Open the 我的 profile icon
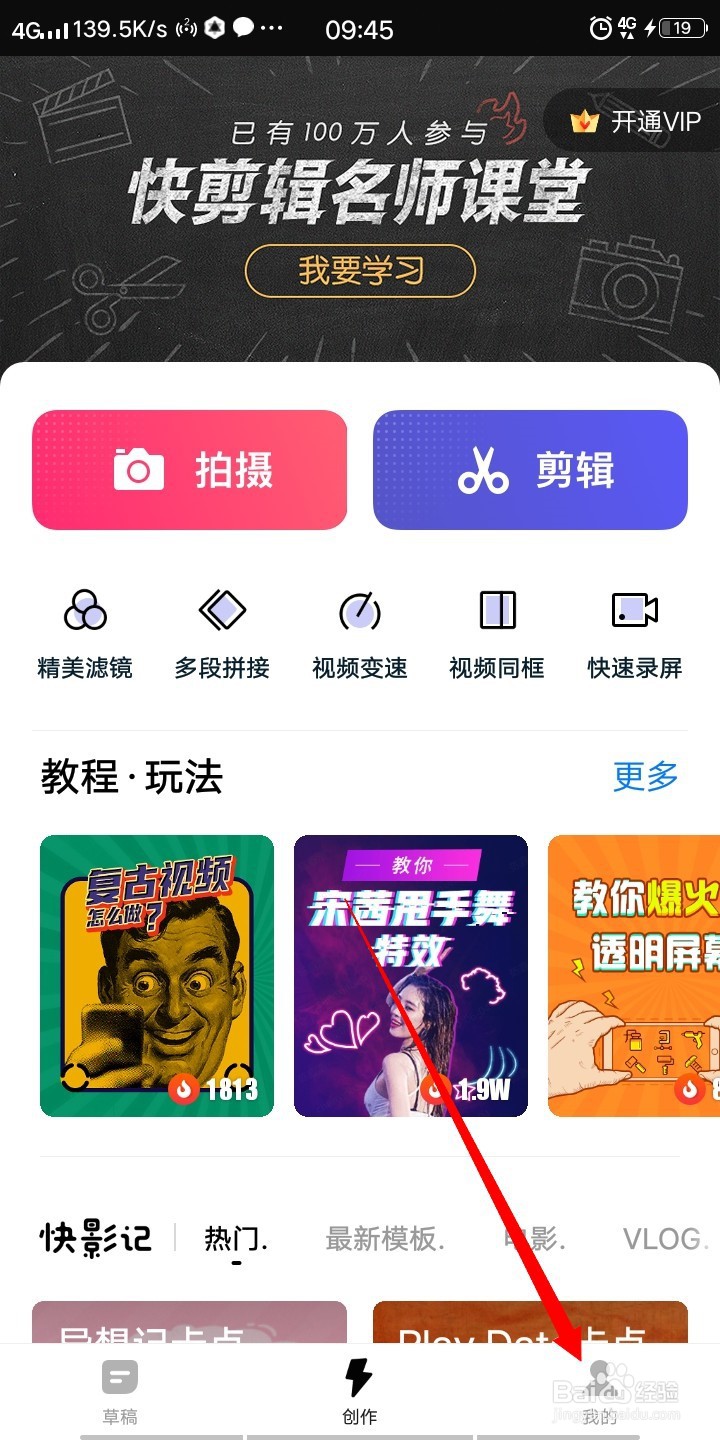720x1440 pixels. (599, 1380)
